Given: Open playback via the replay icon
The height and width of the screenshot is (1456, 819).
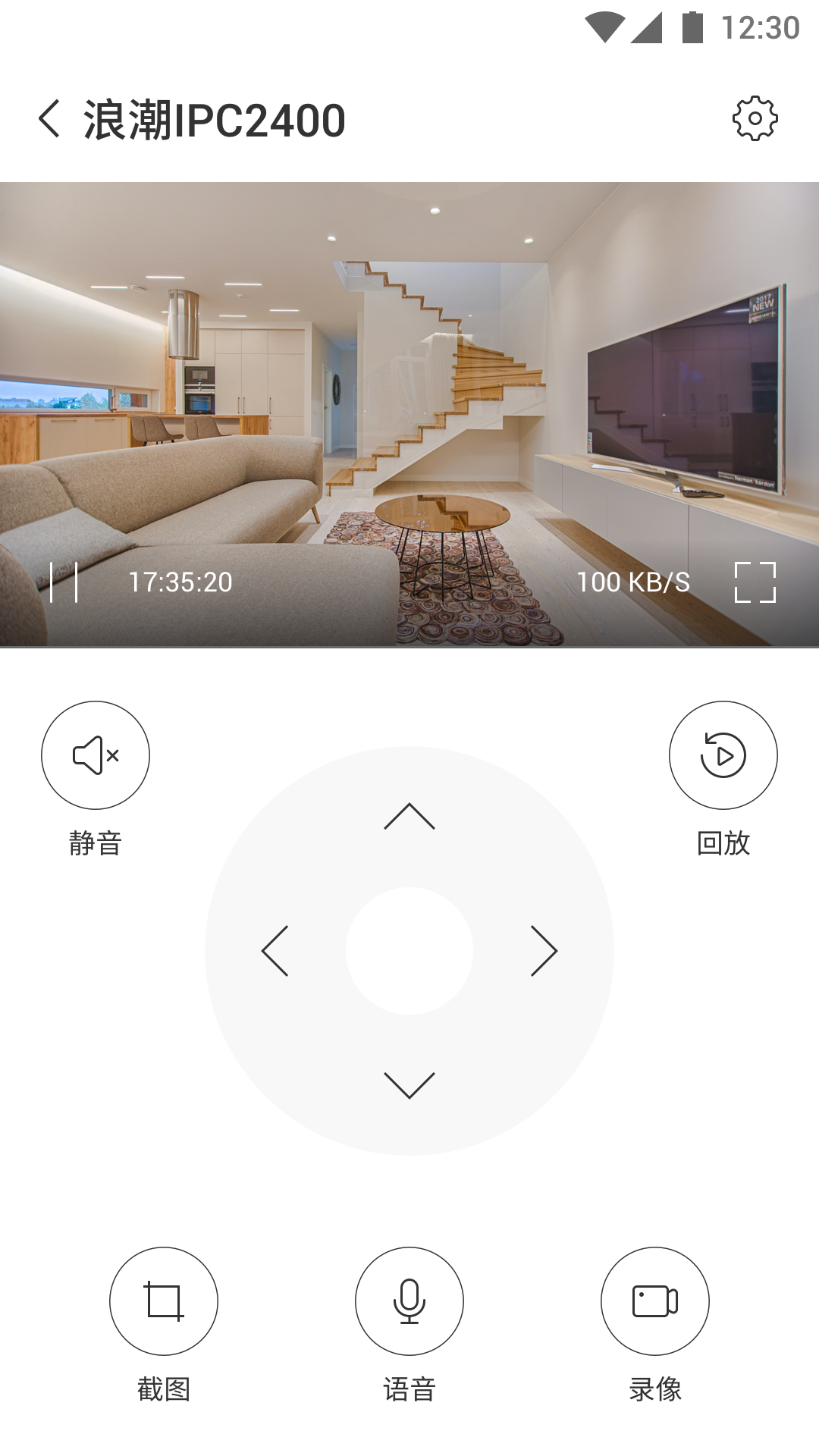Looking at the screenshot, I should (722, 755).
